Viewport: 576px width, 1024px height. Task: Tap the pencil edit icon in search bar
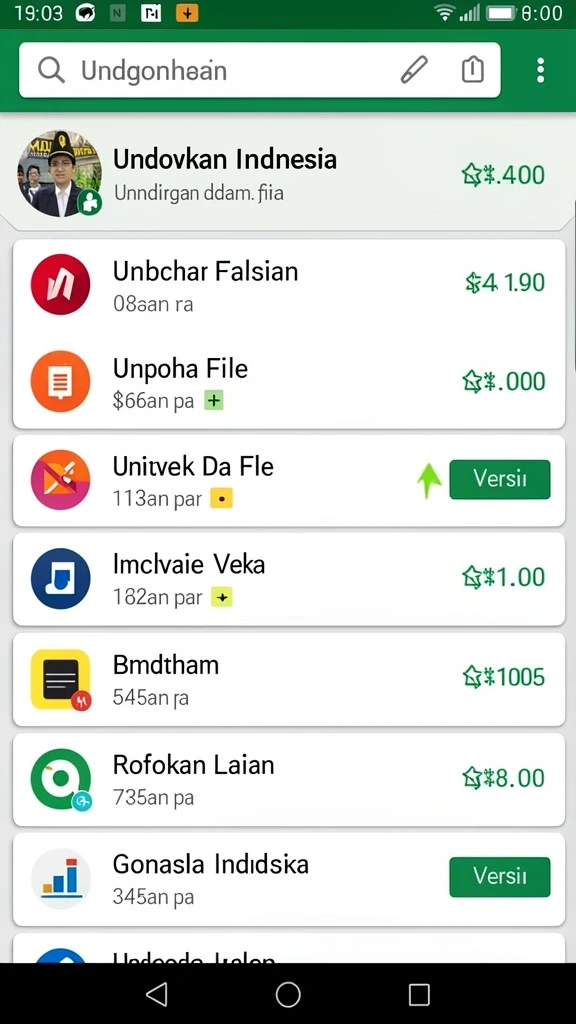click(x=414, y=70)
